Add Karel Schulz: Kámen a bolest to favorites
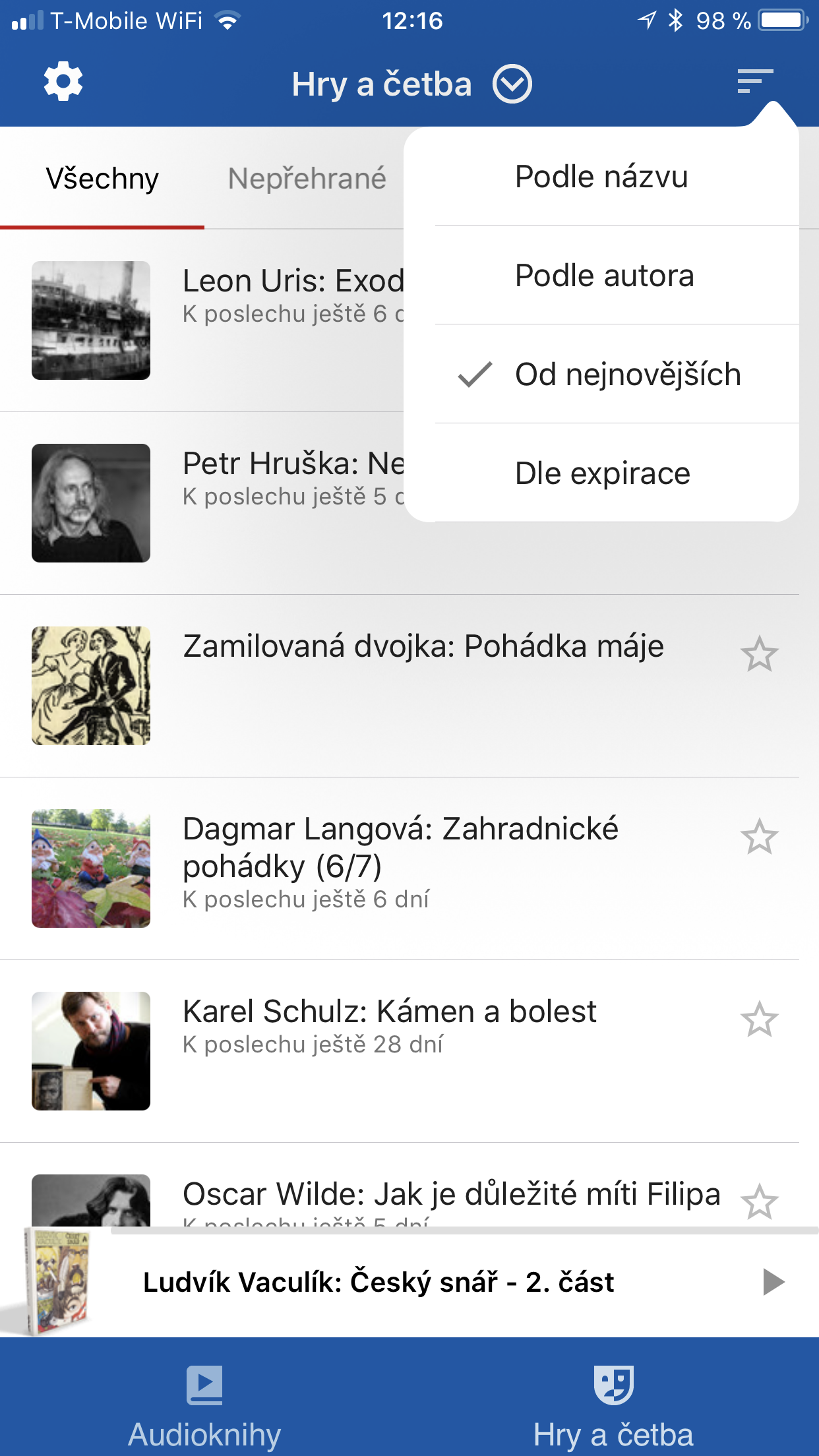 point(760,1019)
